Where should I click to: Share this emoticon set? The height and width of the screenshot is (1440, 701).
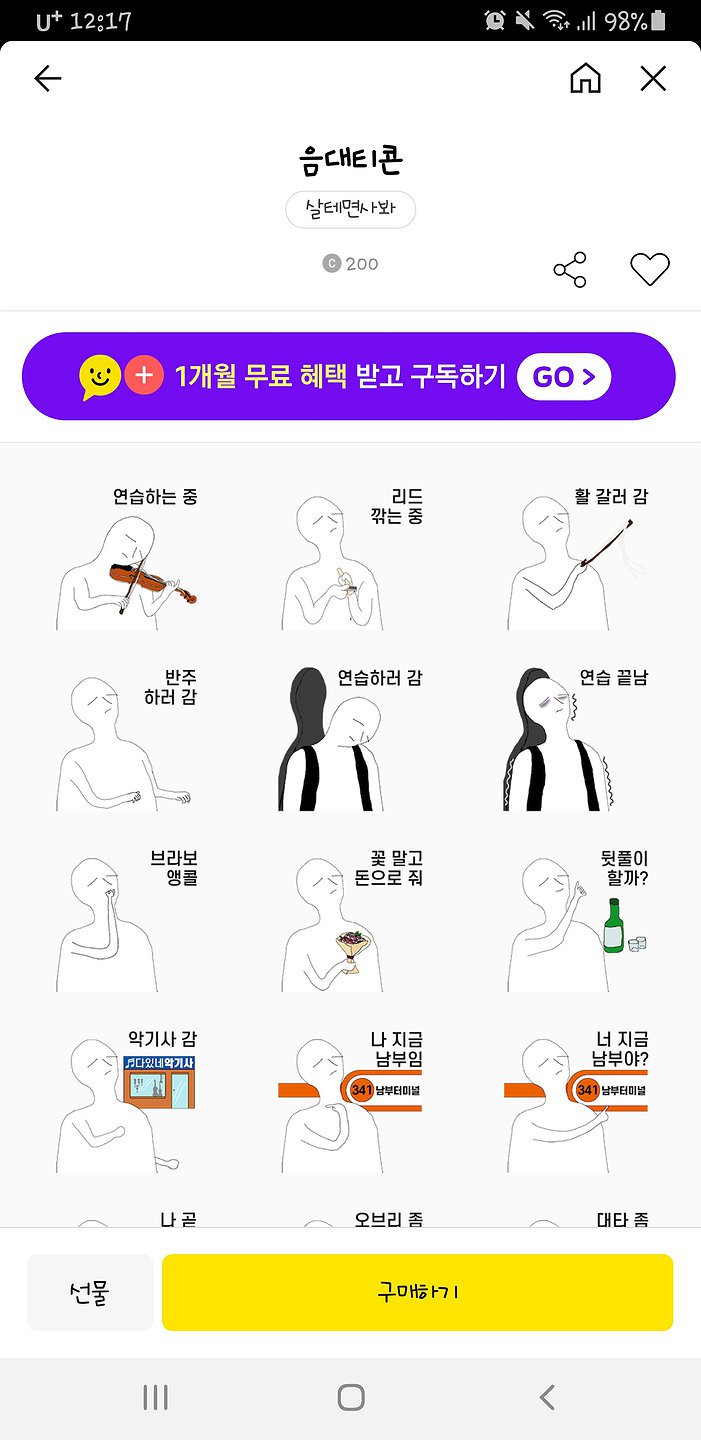tap(570, 270)
